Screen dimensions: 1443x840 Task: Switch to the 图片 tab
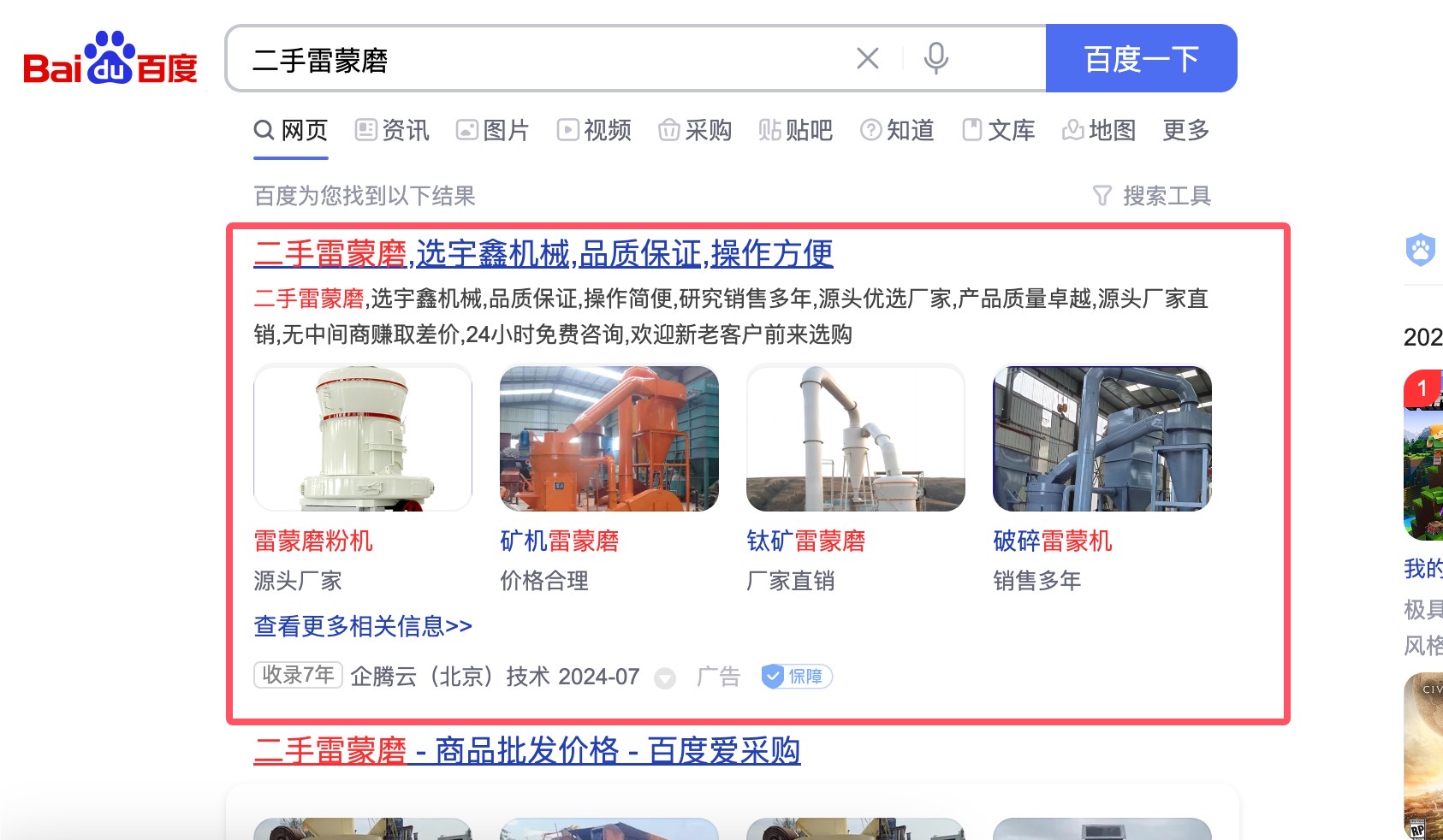point(493,130)
